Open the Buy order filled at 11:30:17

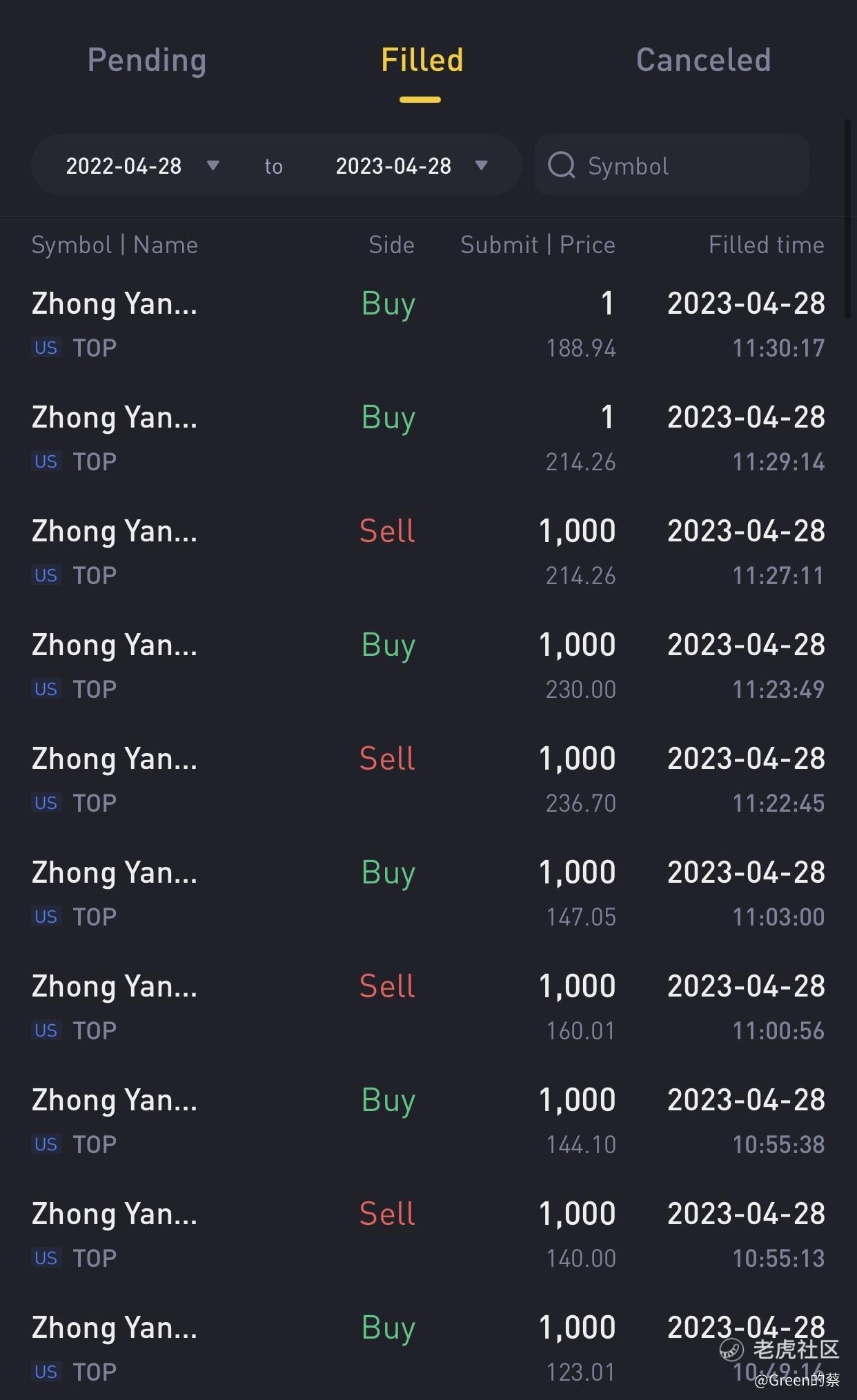click(428, 325)
